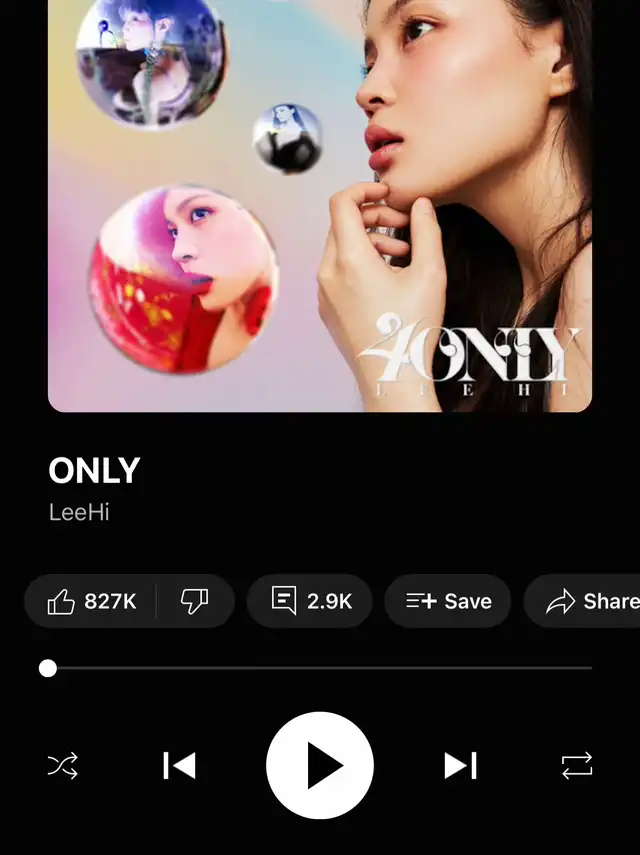The image size is (640, 855).
Task: Share this LeeHi track
Action: (x=590, y=601)
